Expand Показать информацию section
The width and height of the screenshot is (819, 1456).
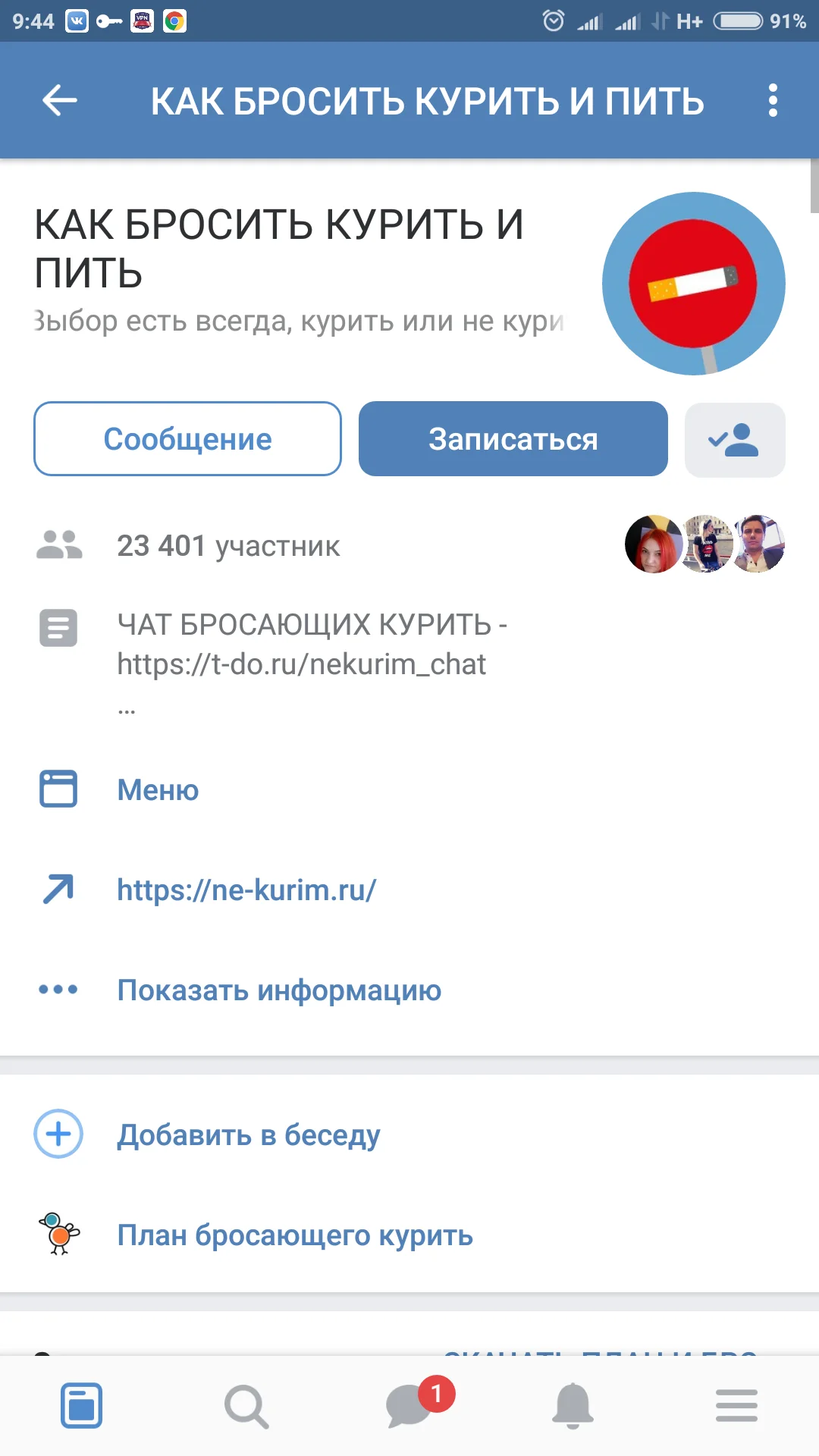coord(279,989)
